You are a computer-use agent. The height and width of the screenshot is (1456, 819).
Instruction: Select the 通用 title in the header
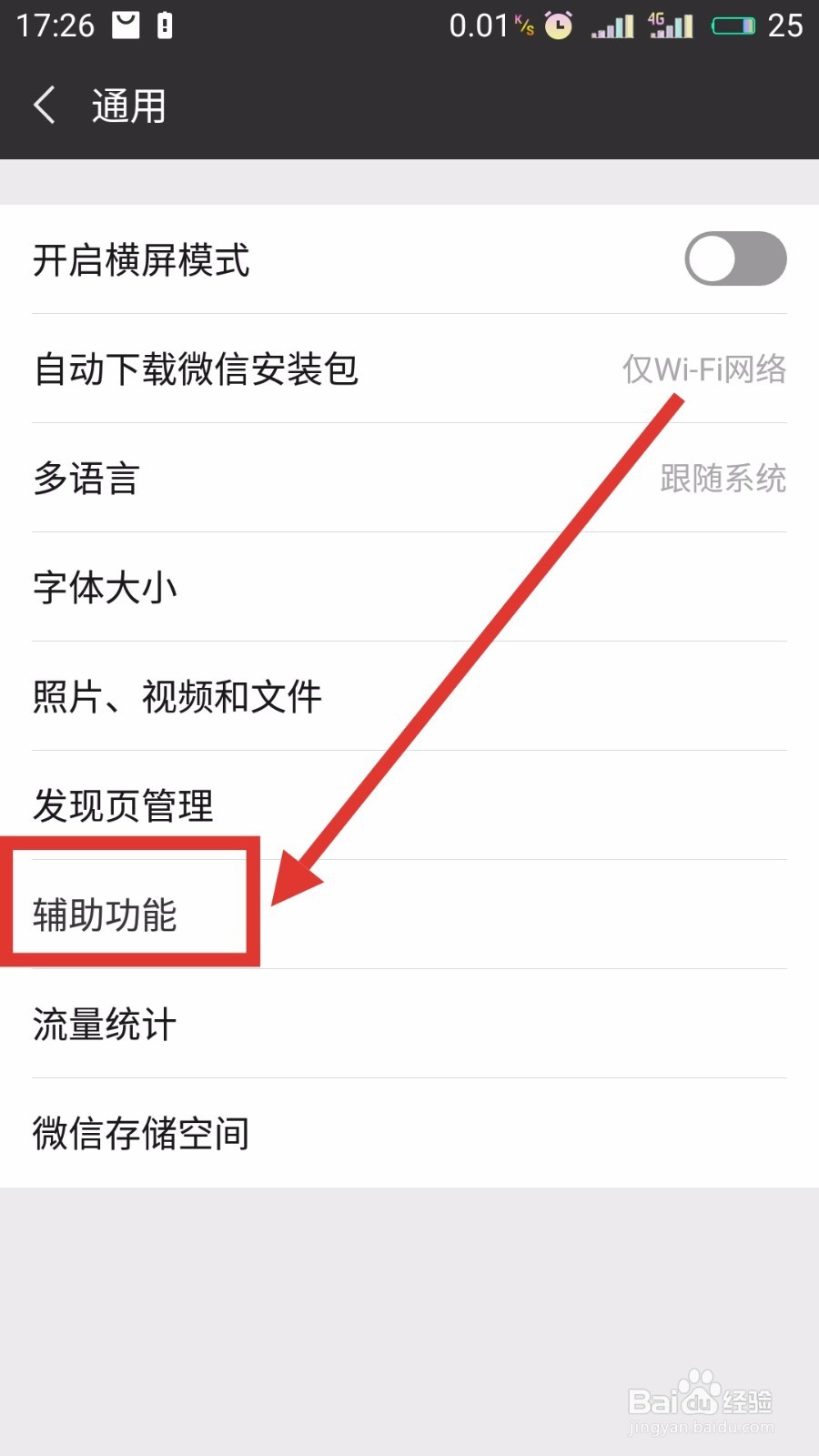click(128, 105)
